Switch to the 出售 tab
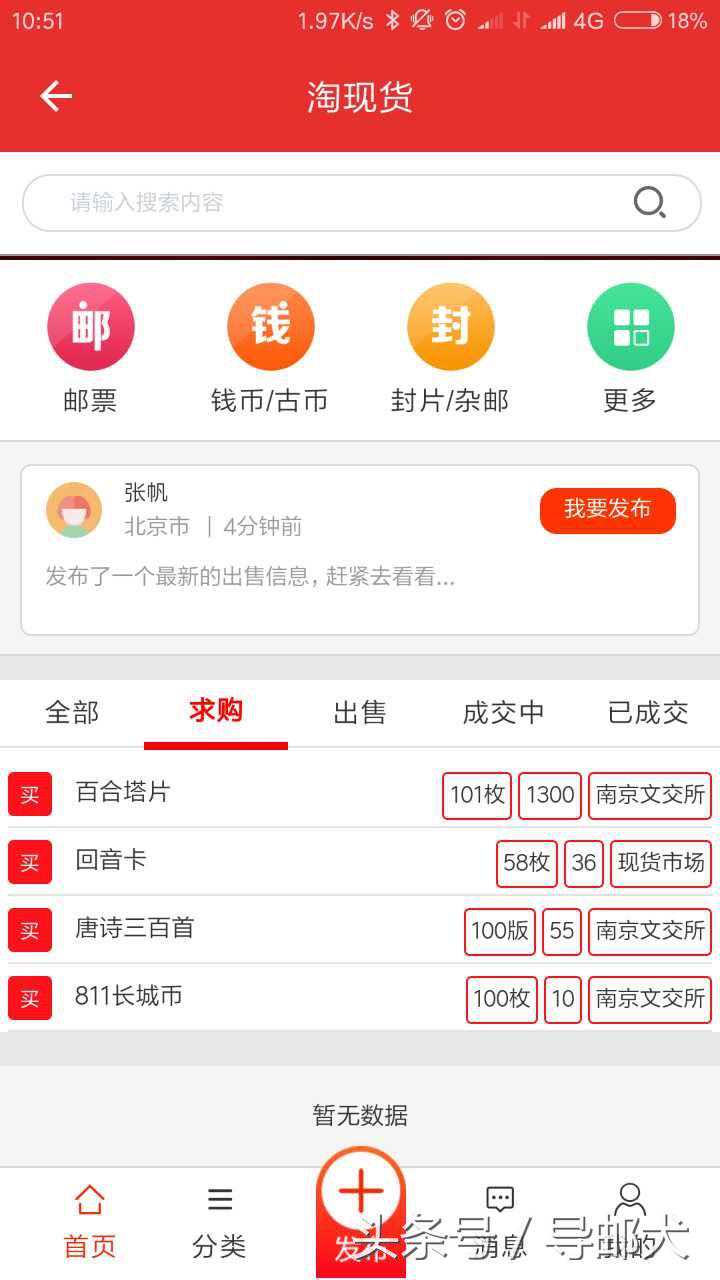This screenshot has width=720, height=1280. (x=360, y=712)
